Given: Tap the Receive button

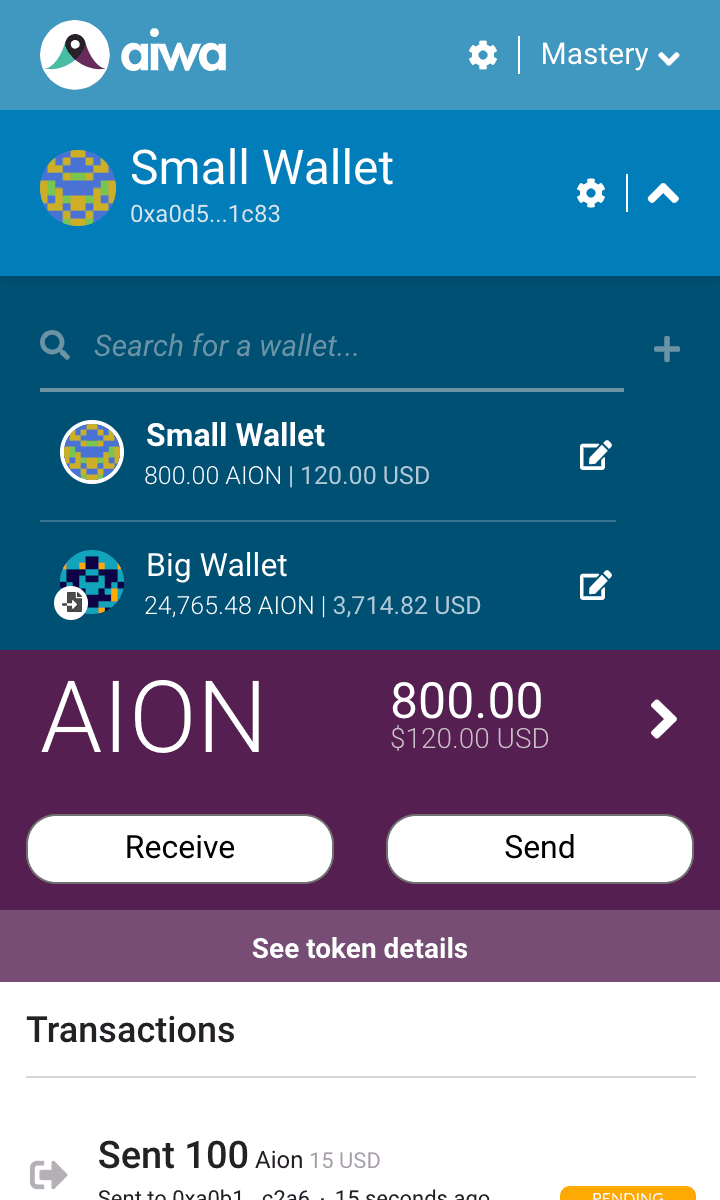Looking at the screenshot, I should (x=180, y=848).
